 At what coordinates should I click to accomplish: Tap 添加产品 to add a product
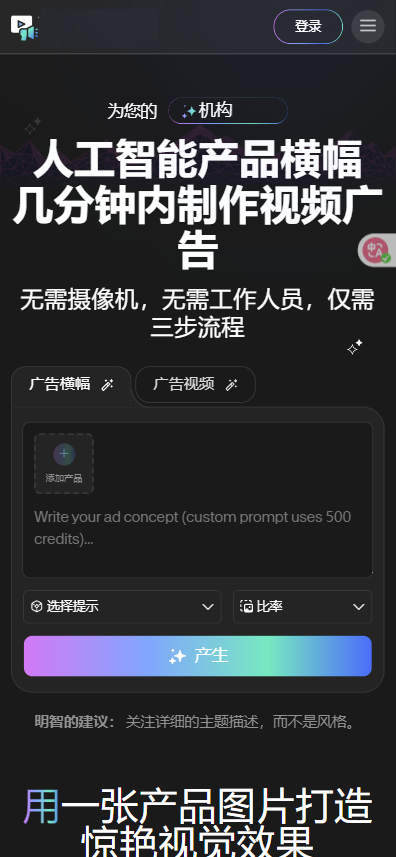pyautogui.click(x=64, y=463)
